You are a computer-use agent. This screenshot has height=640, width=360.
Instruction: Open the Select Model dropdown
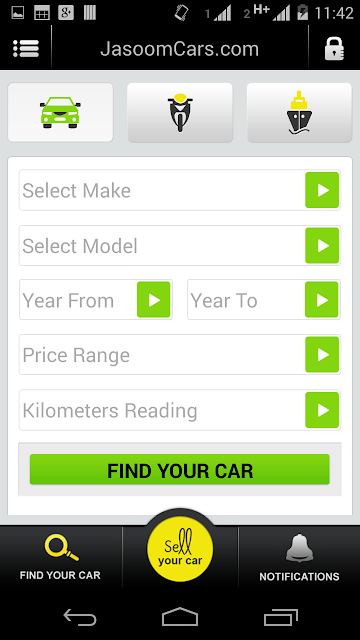point(180,246)
